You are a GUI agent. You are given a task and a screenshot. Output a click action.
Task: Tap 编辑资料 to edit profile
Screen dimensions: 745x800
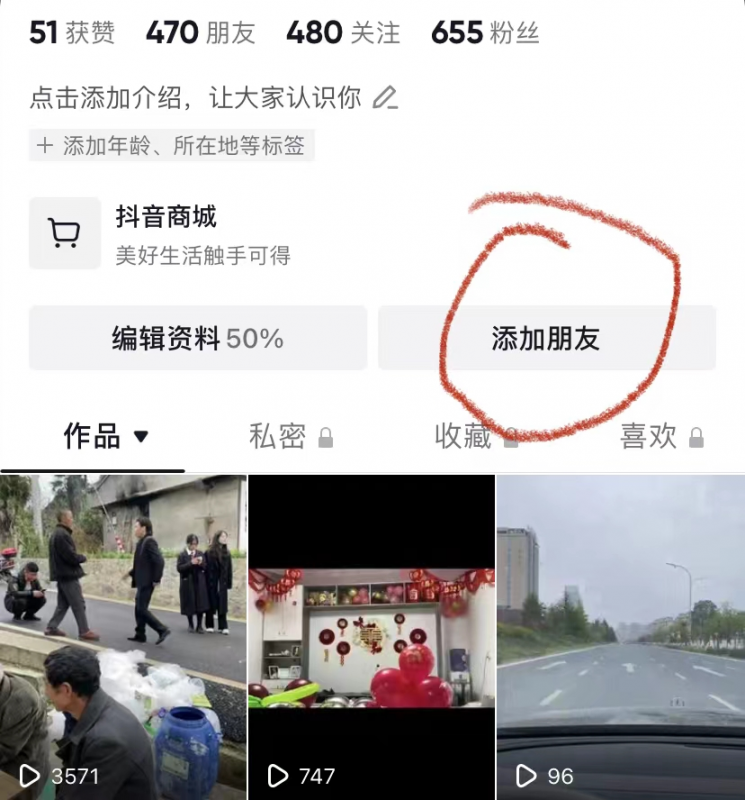(197, 338)
